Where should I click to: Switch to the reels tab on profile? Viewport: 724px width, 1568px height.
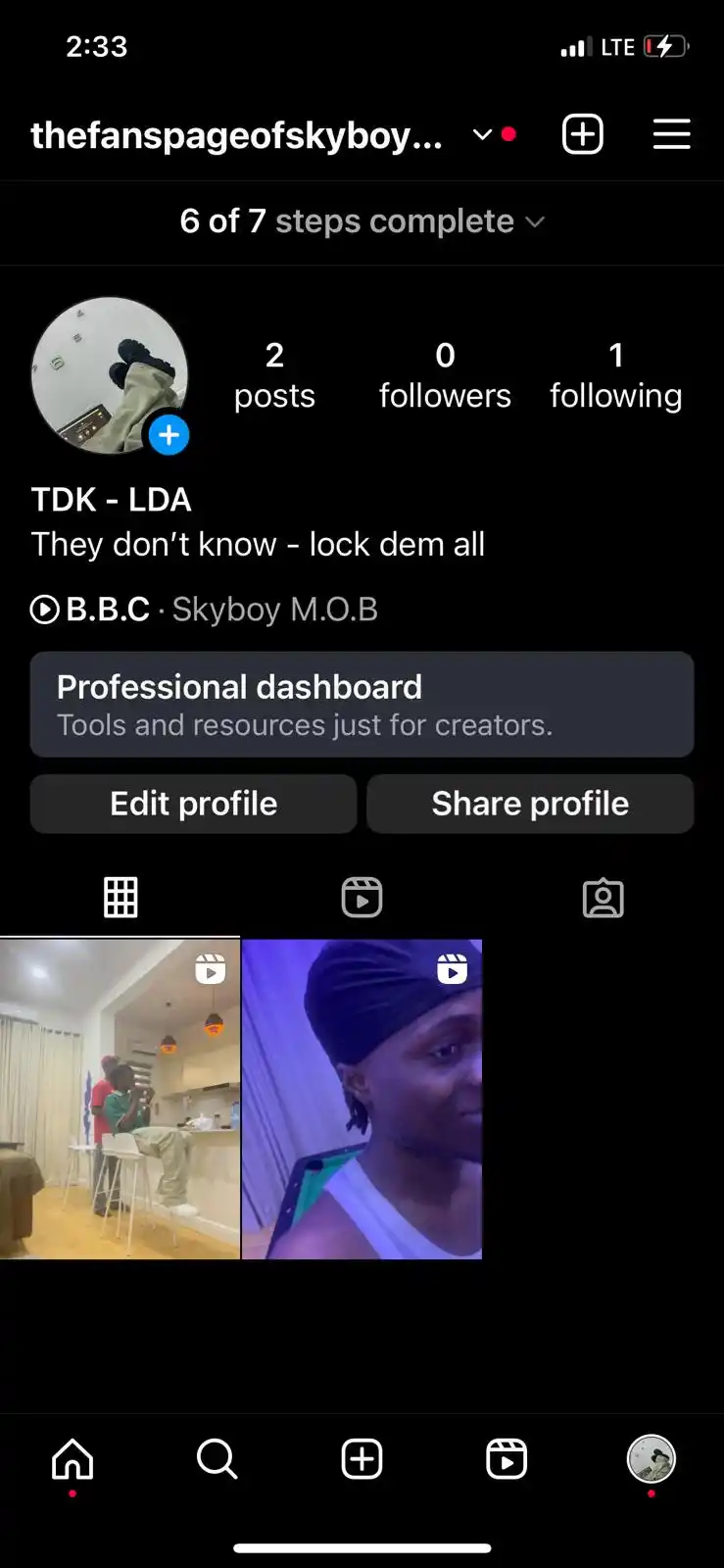[362, 897]
